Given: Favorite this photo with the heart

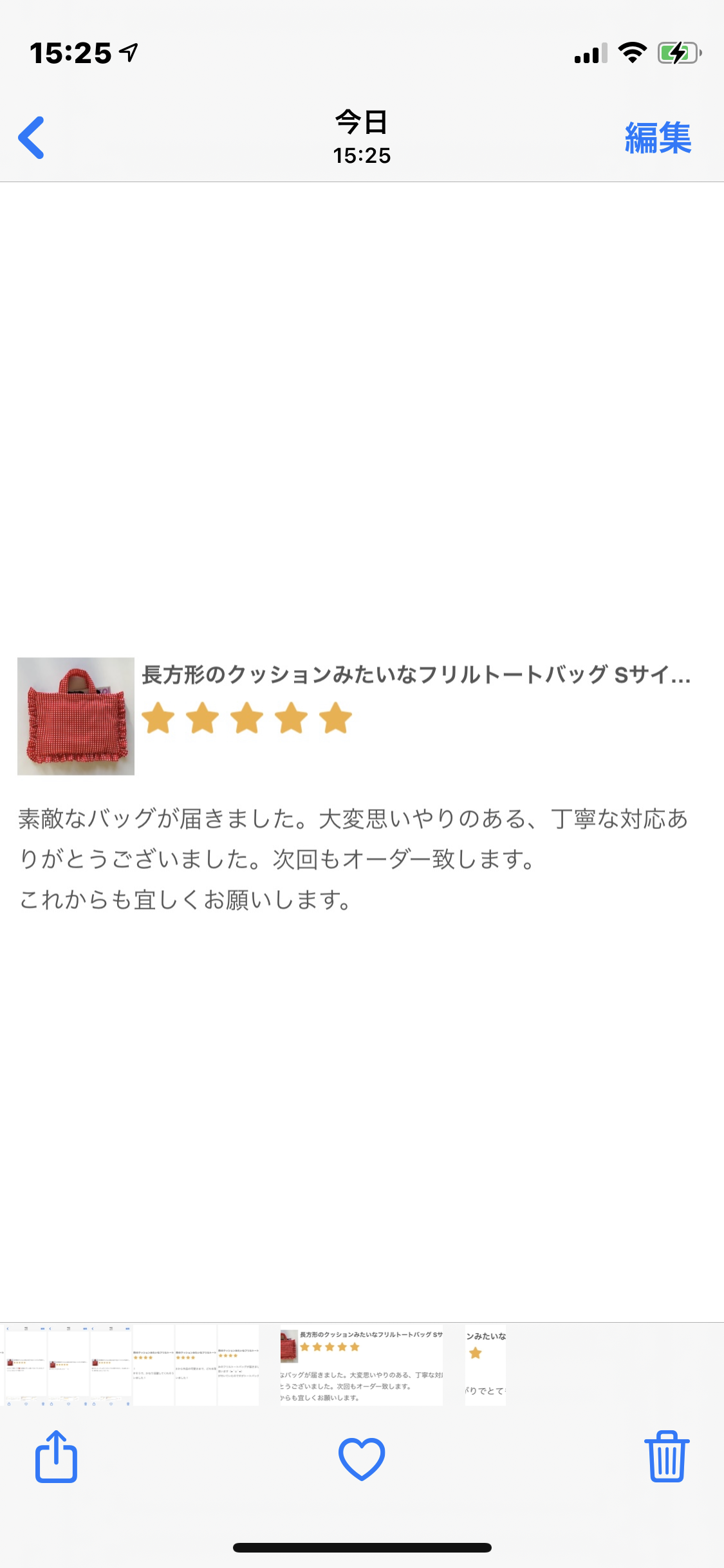Looking at the screenshot, I should (362, 1459).
